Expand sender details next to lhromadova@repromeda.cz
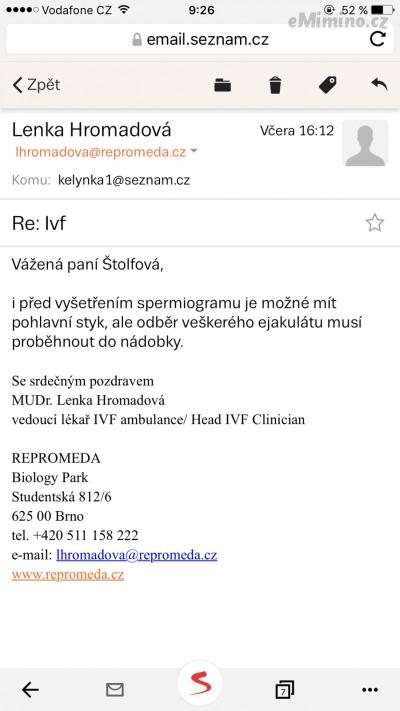Viewport: 400px width, 711px height. [194, 151]
